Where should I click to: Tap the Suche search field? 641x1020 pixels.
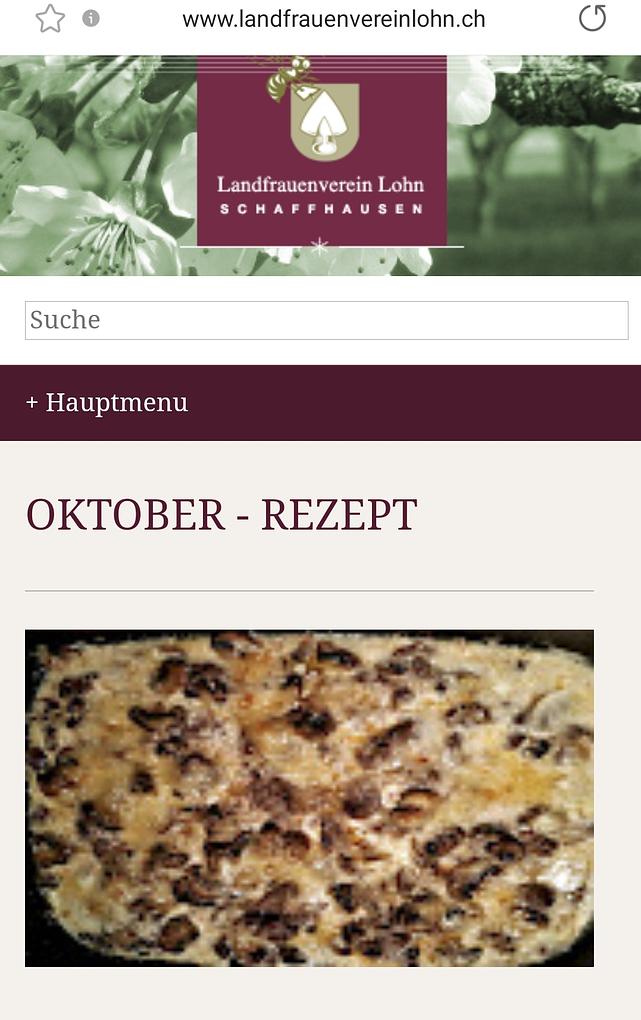coord(326,320)
